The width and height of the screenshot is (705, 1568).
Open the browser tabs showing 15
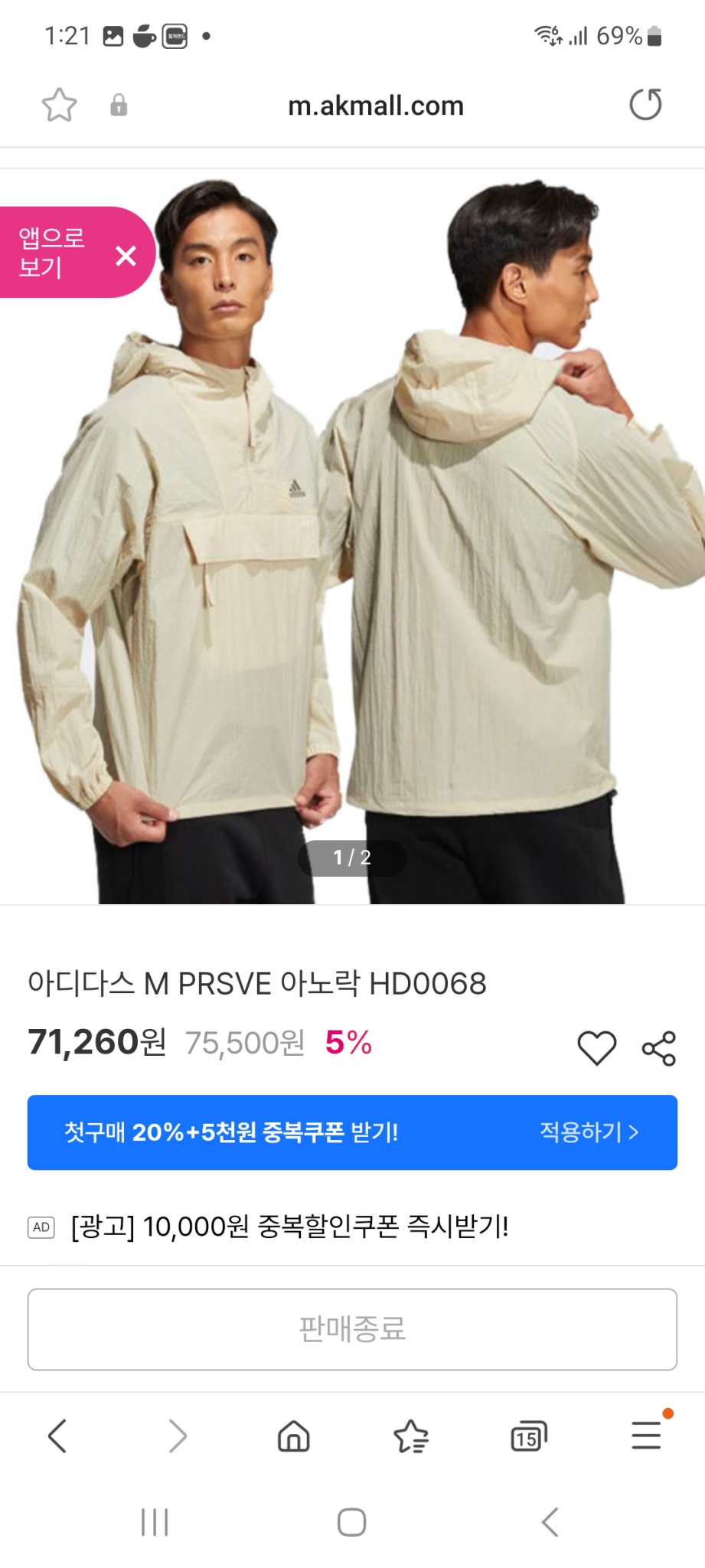[x=529, y=1437]
